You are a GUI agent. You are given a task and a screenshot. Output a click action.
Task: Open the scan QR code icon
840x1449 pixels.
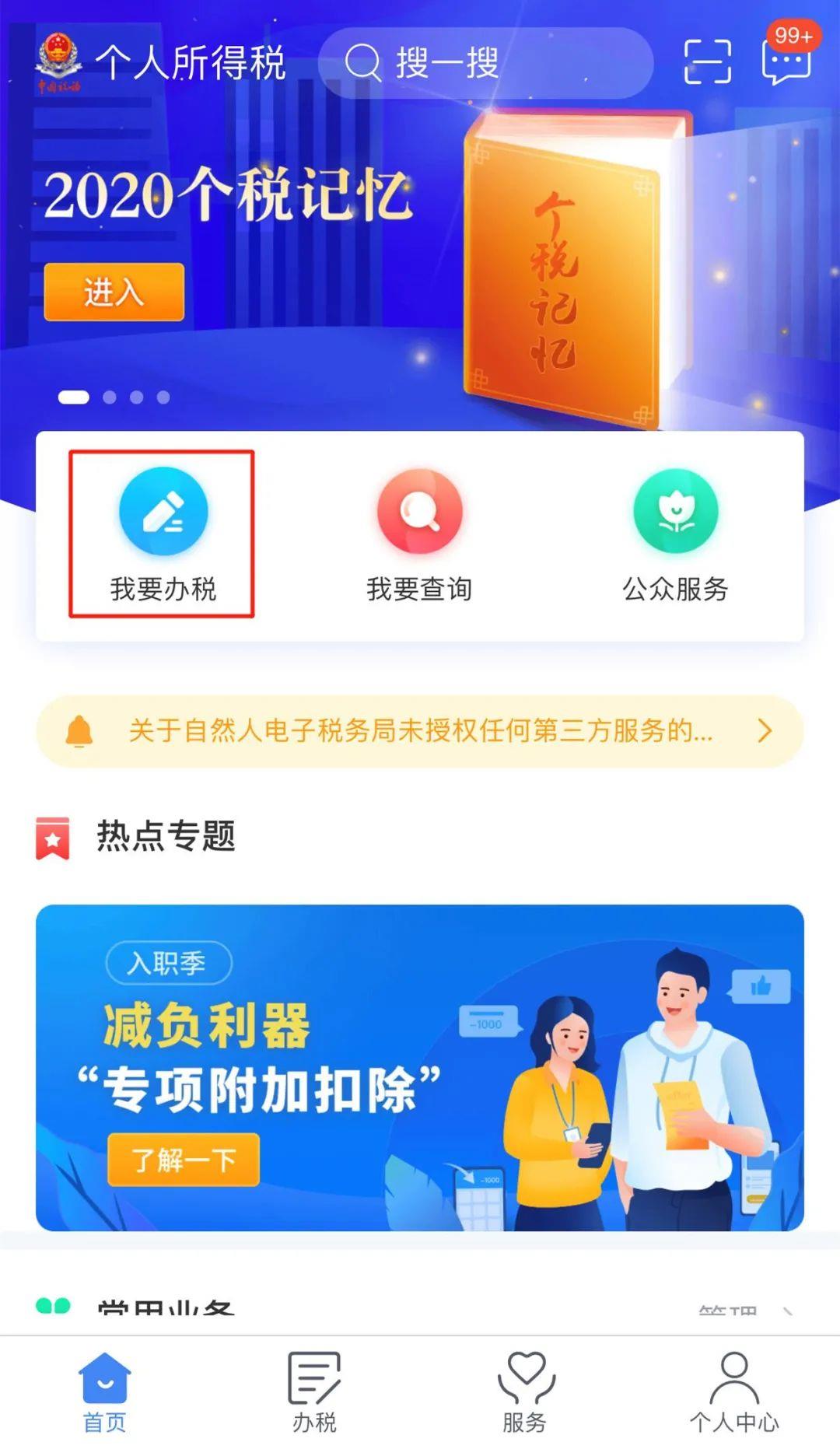[707, 61]
